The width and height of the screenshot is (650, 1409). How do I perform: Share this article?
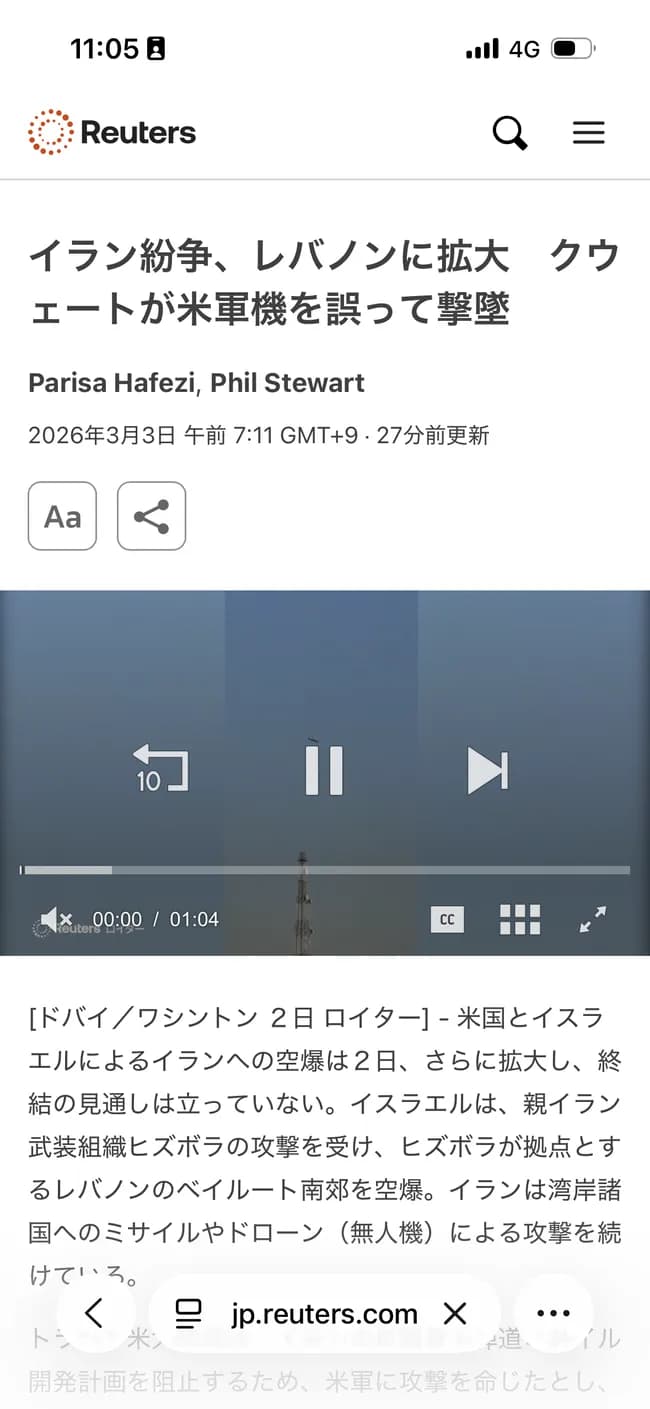pos(151,516)
